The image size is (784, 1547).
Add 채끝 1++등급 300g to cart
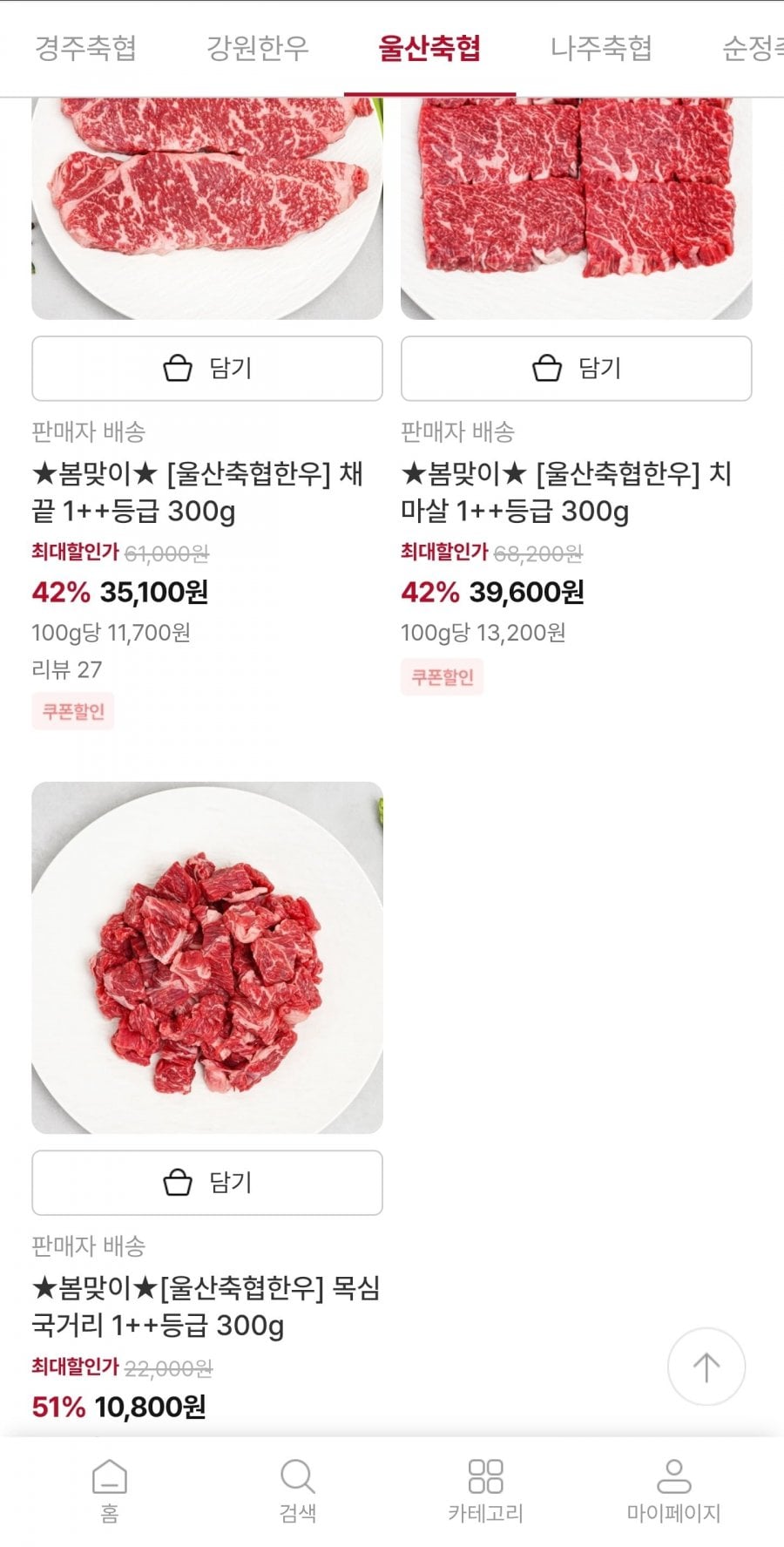tap(207, 369)
